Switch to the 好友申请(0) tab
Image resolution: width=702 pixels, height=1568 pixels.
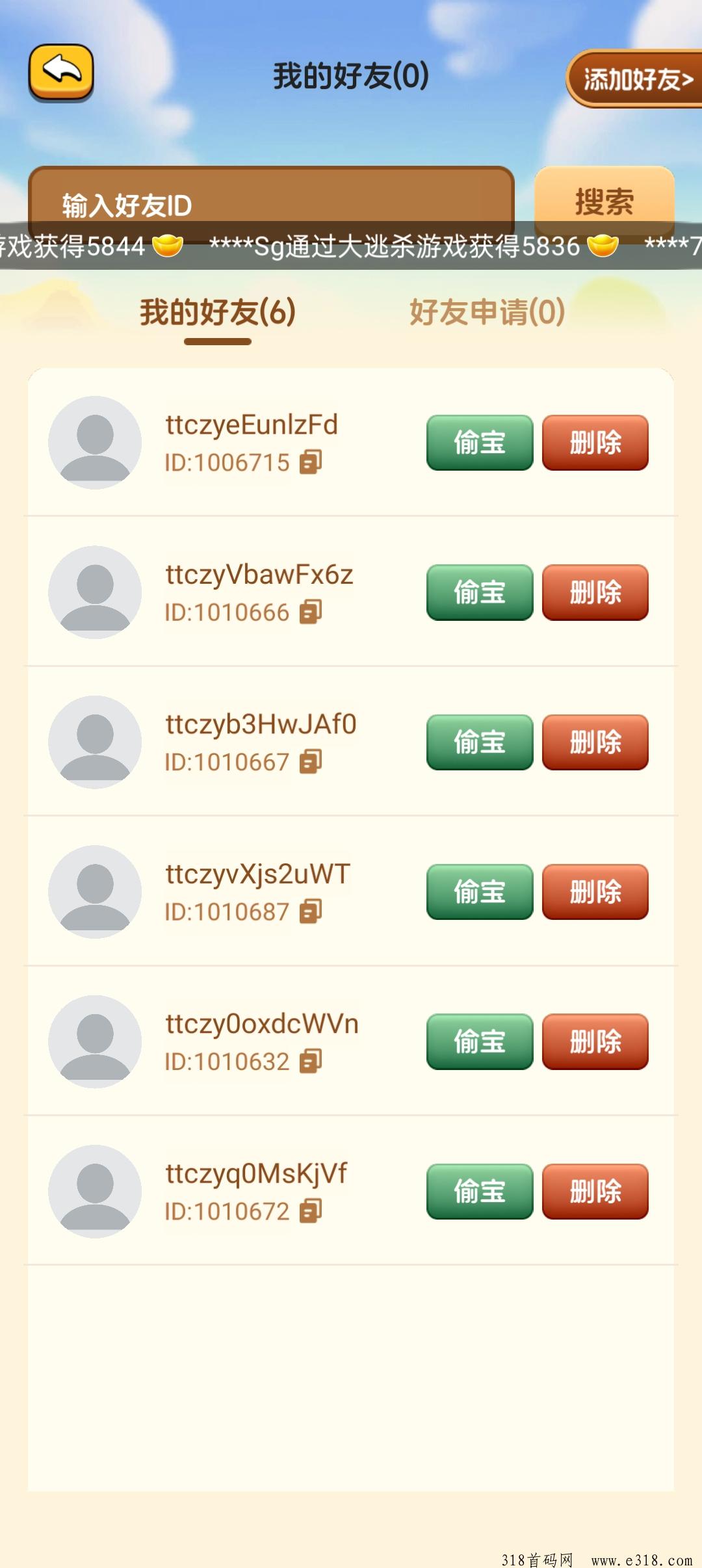click(487, 312)
